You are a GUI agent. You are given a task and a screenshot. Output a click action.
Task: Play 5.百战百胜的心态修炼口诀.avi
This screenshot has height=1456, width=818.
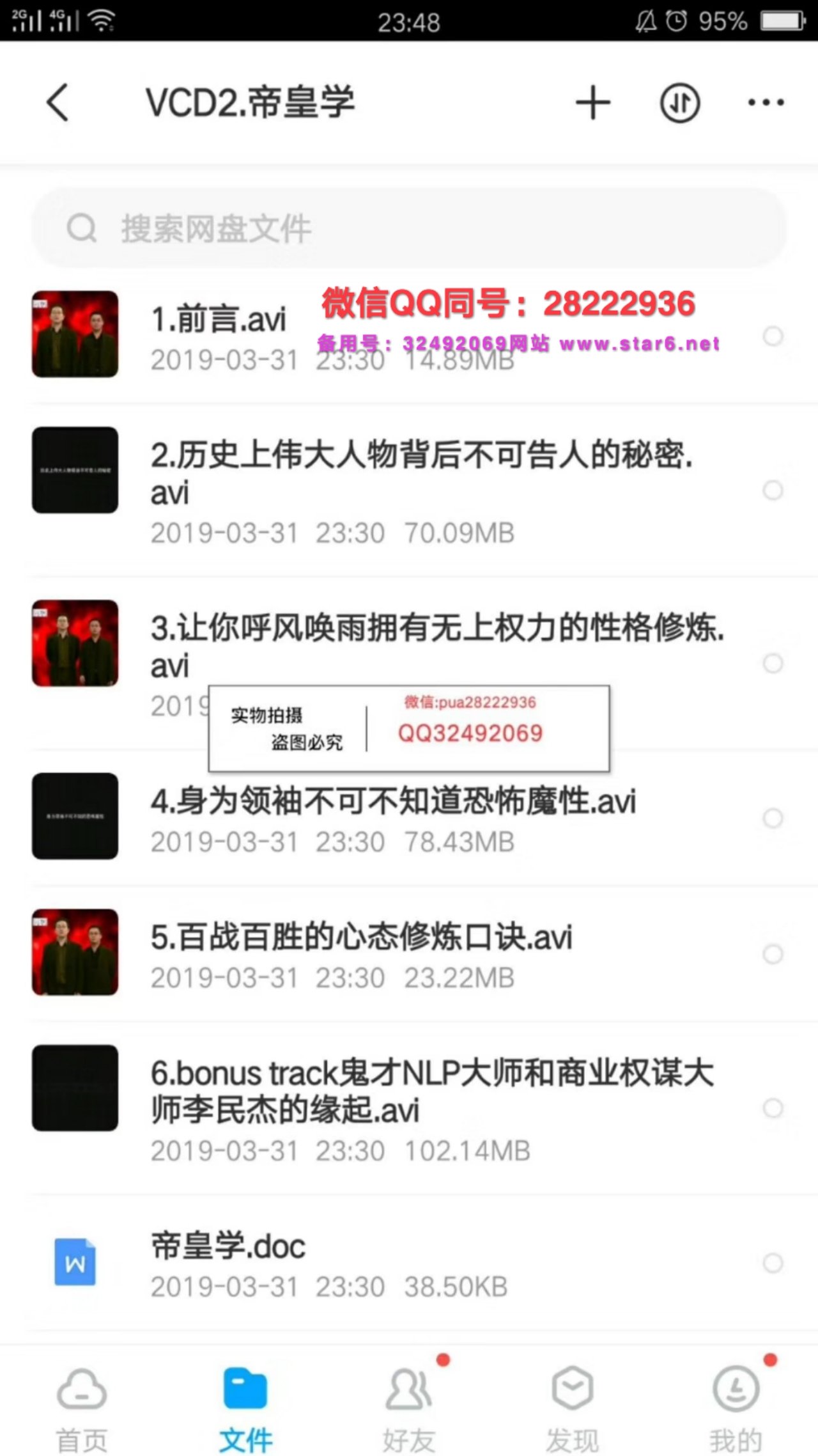tap(361, 939)
